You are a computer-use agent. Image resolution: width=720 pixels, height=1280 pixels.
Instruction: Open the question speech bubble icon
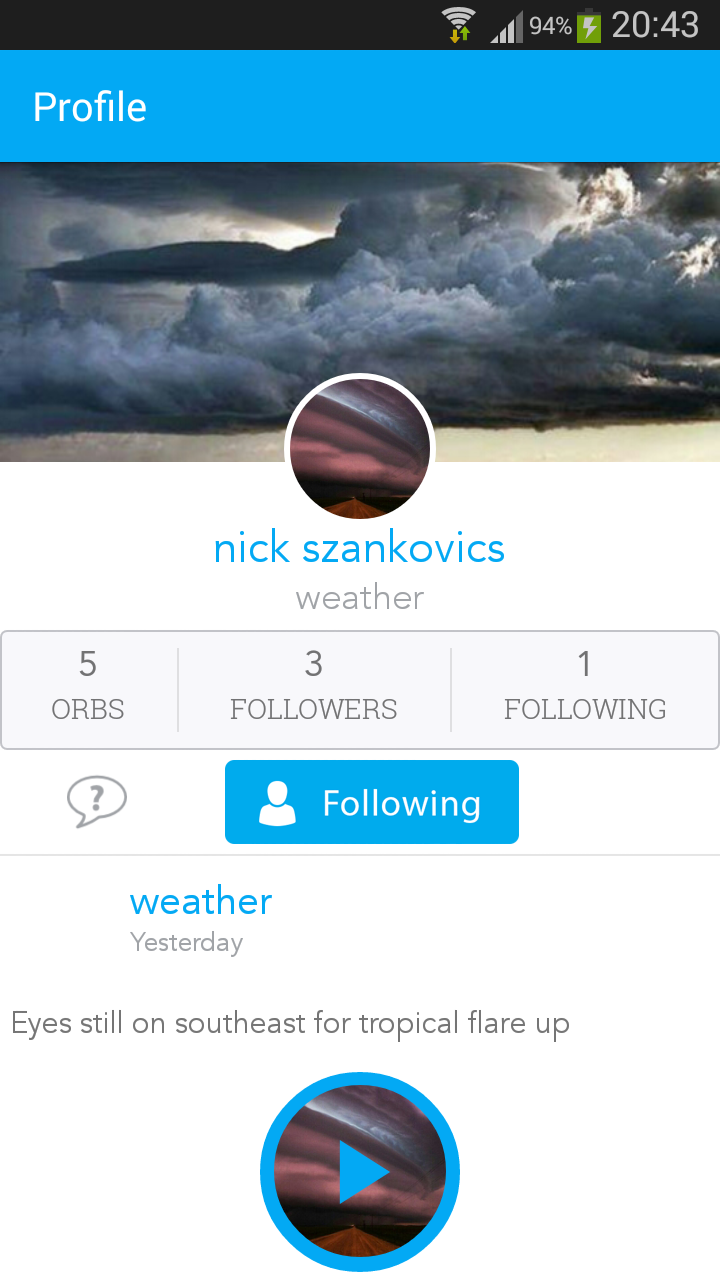coord(97,802)
